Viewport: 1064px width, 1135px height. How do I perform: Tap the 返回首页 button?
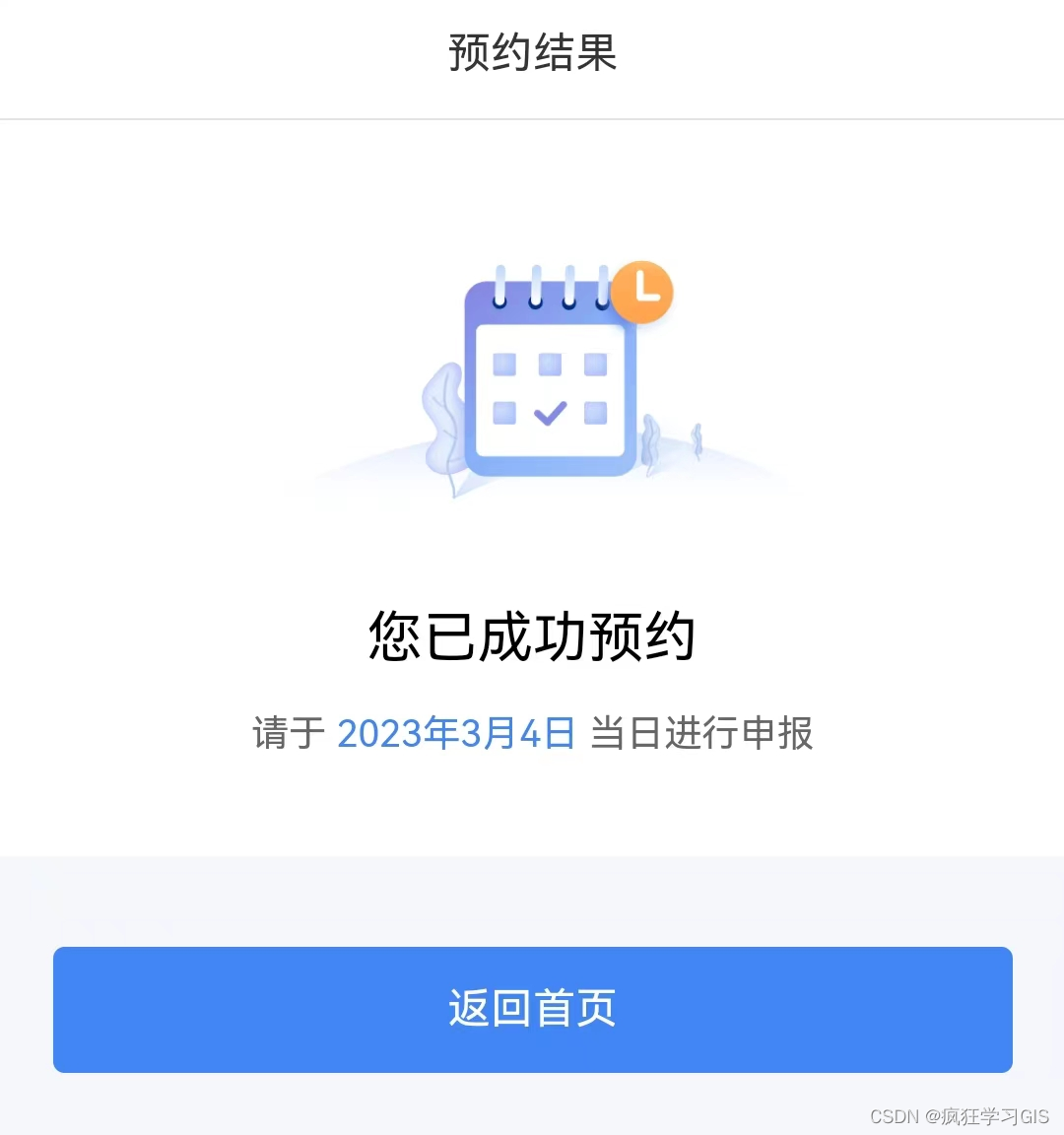tap(532, 1009)
